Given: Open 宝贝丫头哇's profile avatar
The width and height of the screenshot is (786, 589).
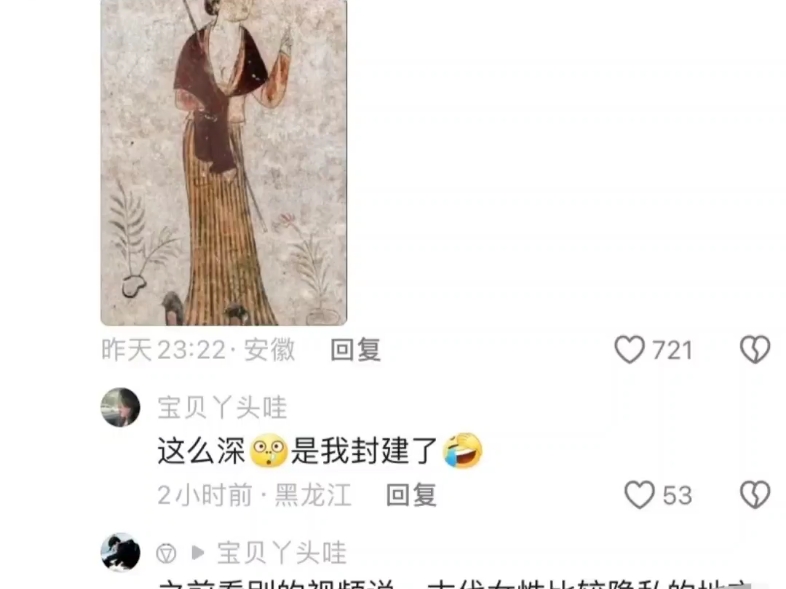Looking at the screenshot, I should coord(121,407).
